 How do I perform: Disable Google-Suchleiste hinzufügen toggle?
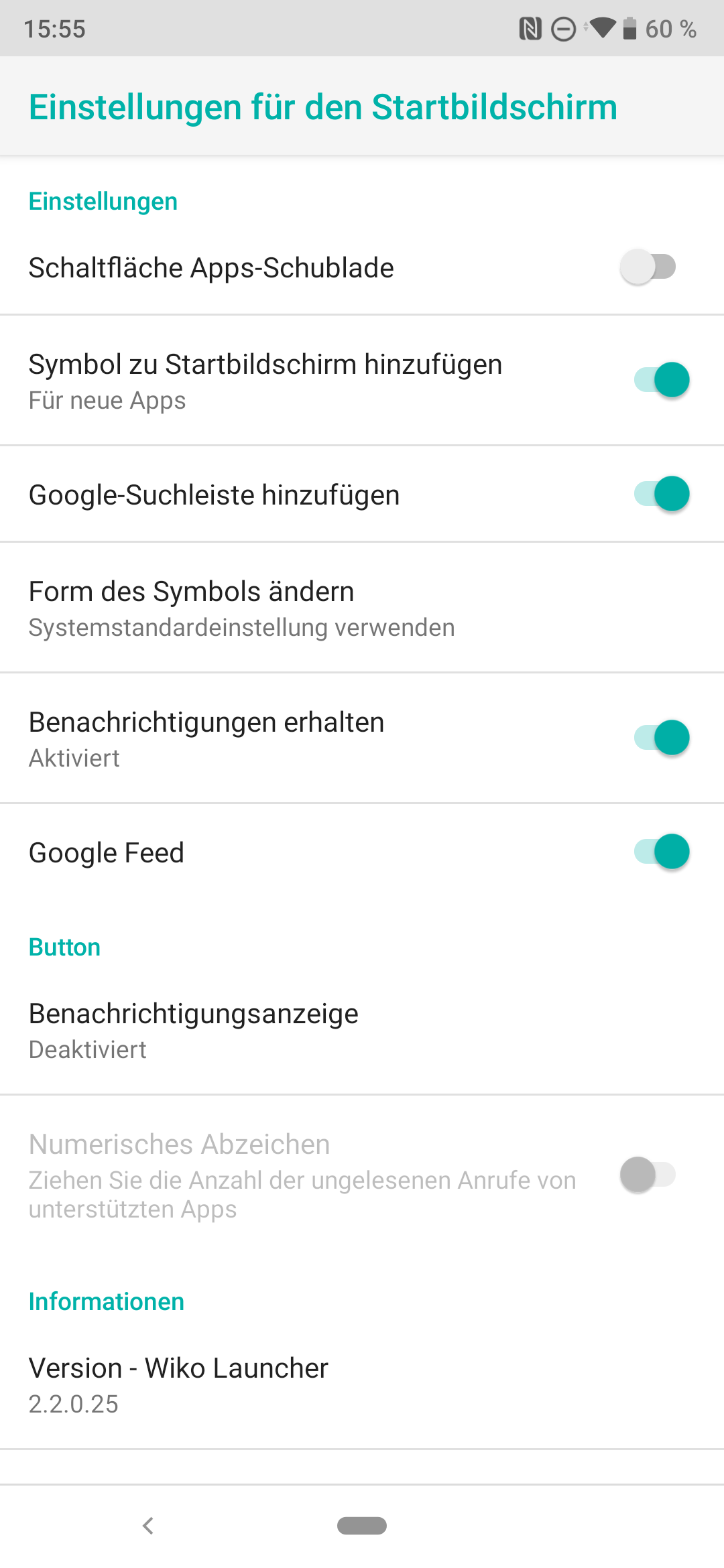pyautogui.click(x=661, y=495)
